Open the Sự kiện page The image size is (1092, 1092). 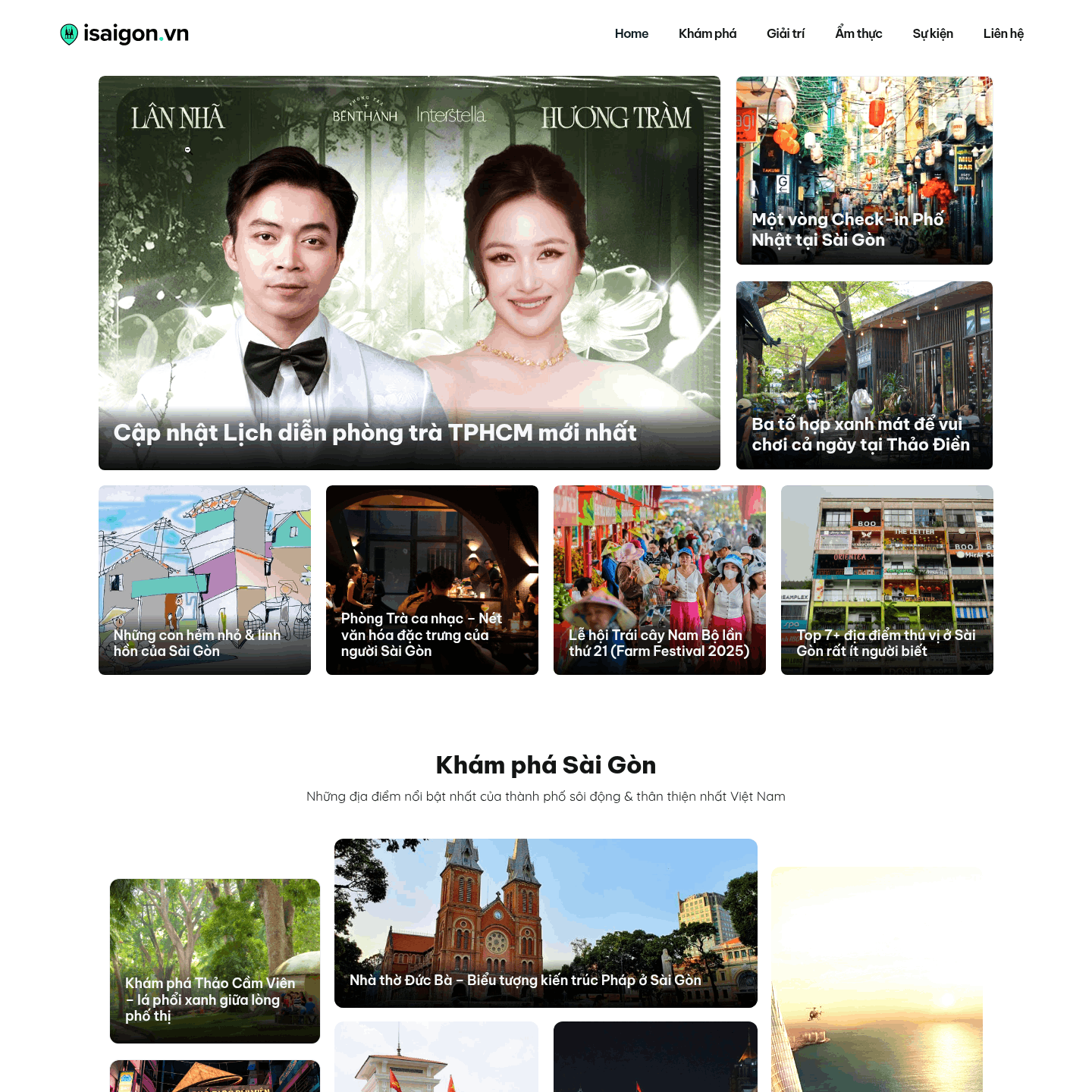(x=932, y=33)
